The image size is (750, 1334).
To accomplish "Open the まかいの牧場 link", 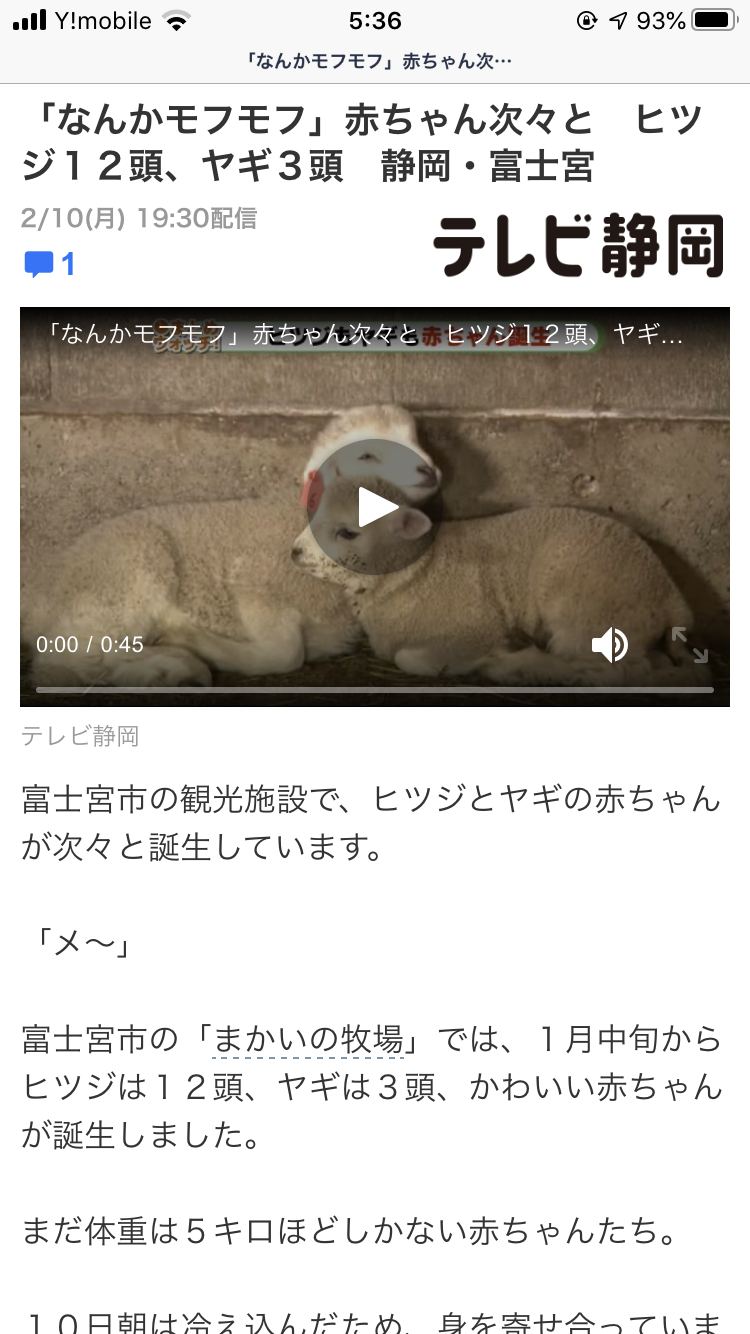I will 308,1040.
